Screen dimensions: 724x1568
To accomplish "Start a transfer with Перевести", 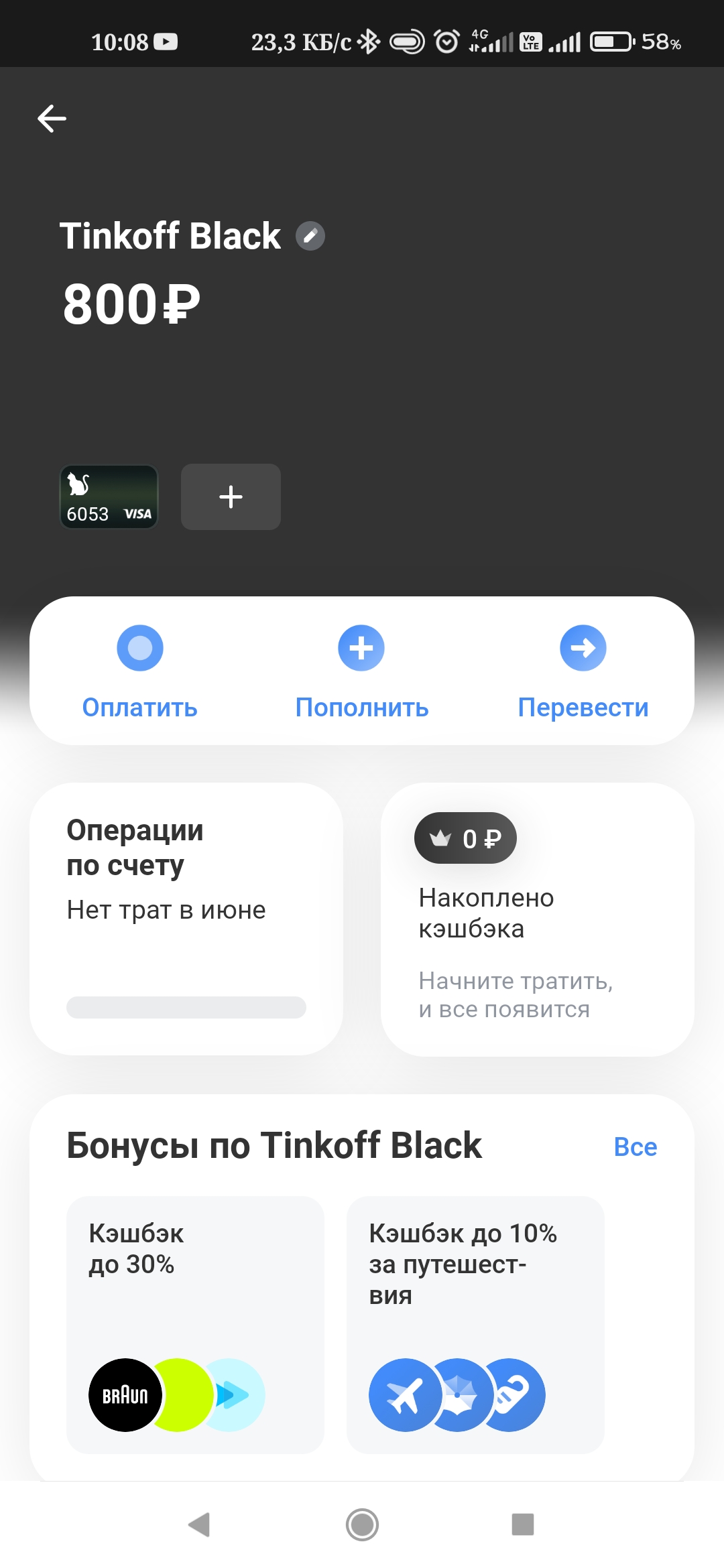I will (x=583, y=670).
